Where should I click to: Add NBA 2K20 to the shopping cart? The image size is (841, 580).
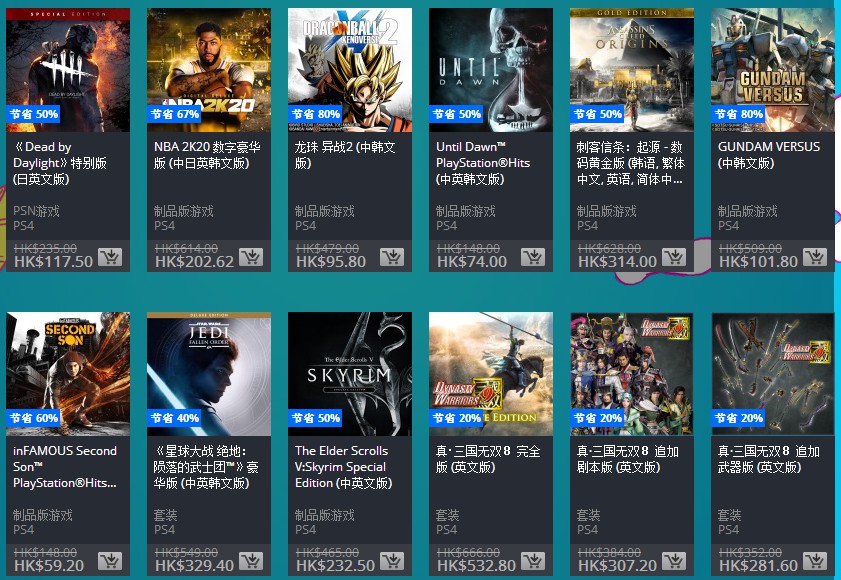[251, 258]
